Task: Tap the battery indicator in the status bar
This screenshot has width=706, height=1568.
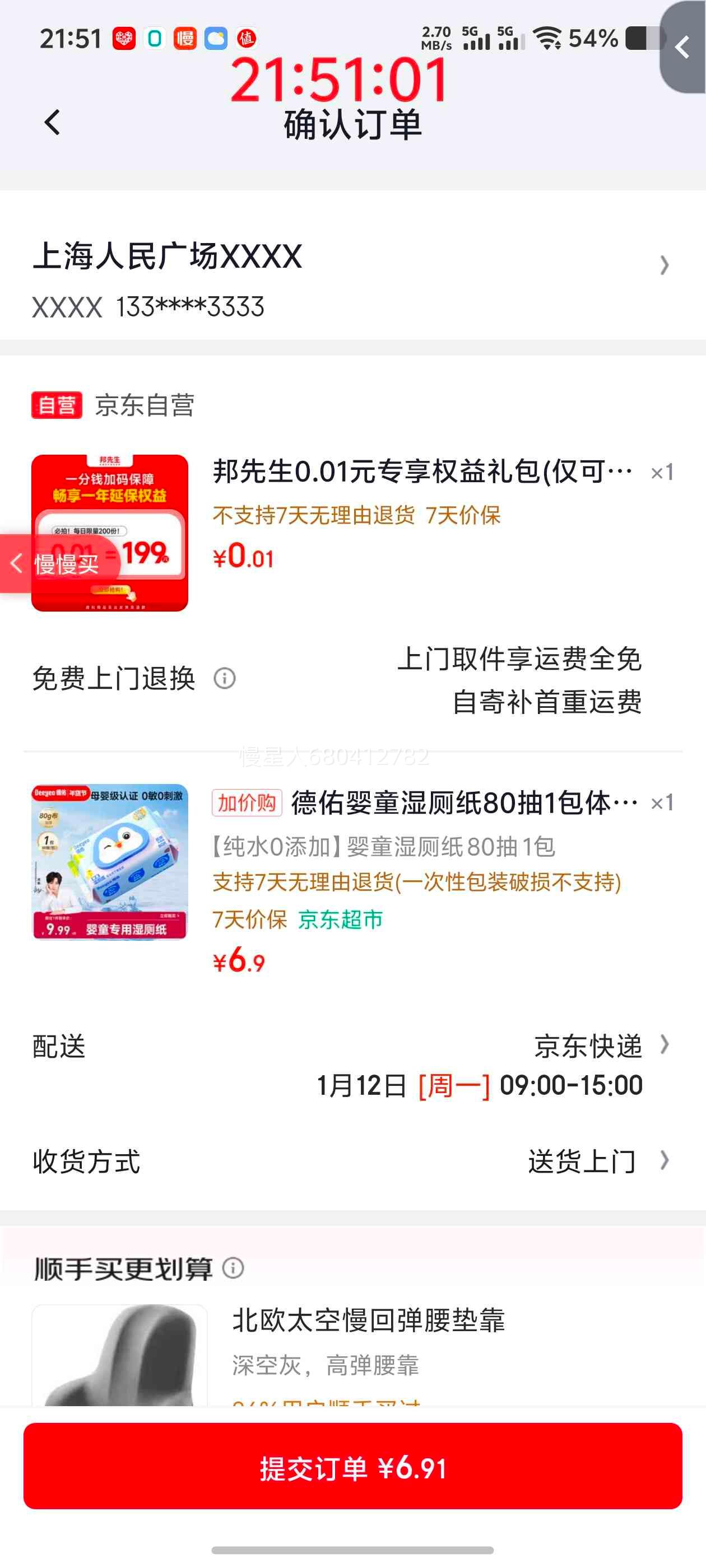Action: (642, 39)
